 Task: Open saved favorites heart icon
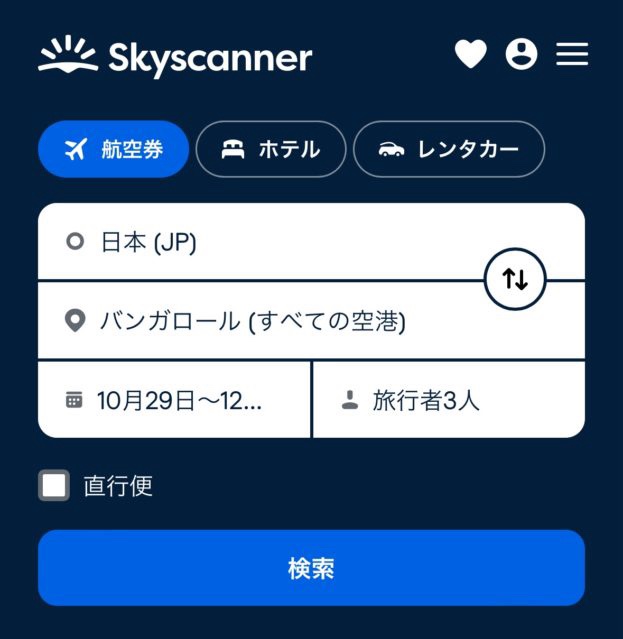[x=470, y=54]
